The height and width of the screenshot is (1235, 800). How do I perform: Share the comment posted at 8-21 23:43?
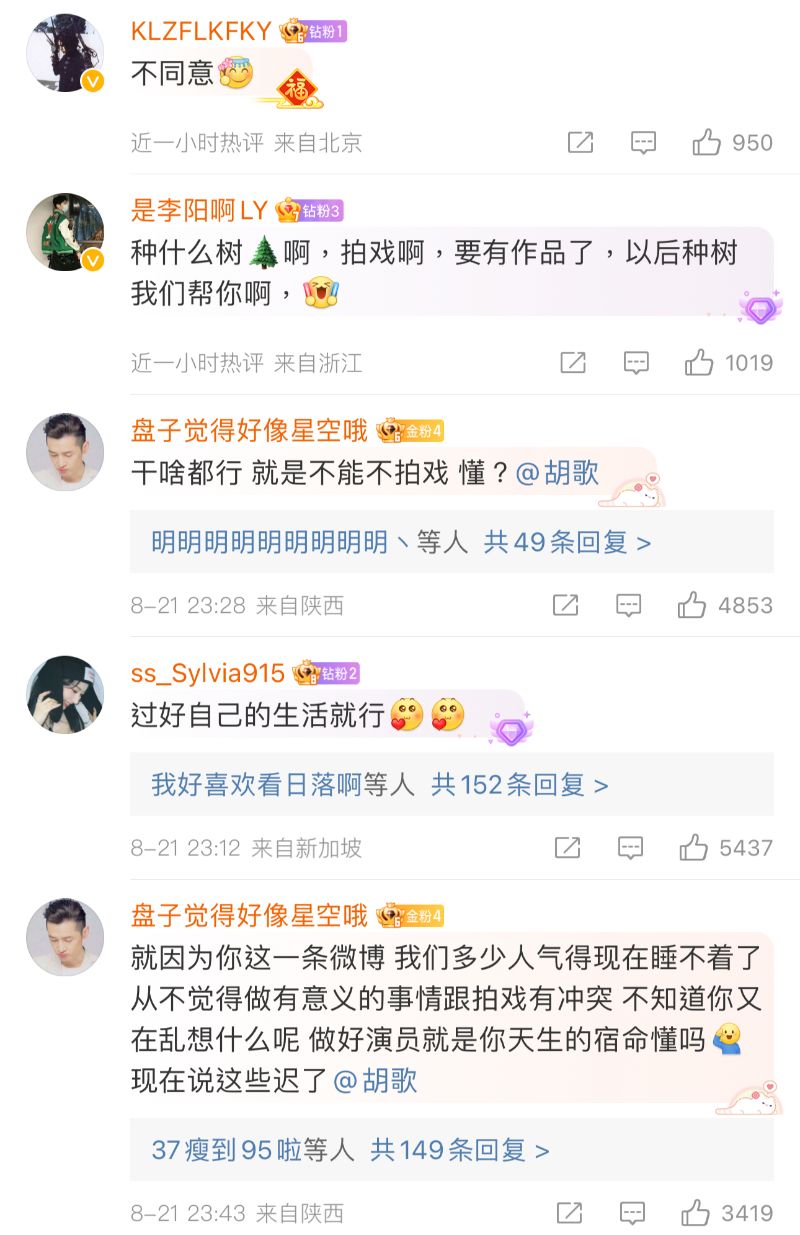coord(569,1213)
